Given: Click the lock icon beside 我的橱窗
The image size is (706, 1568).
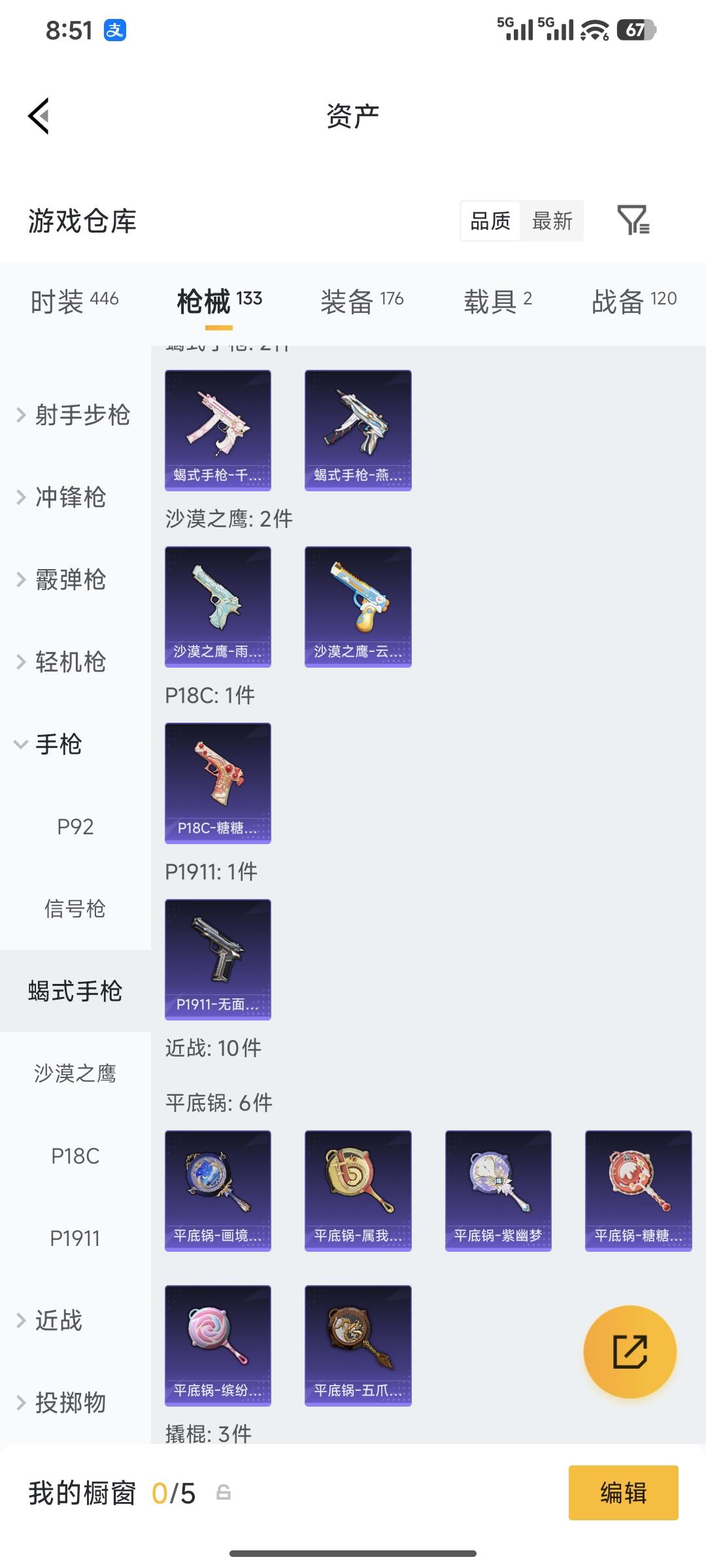Looking at the screenshot, I should click(224, 1493).
